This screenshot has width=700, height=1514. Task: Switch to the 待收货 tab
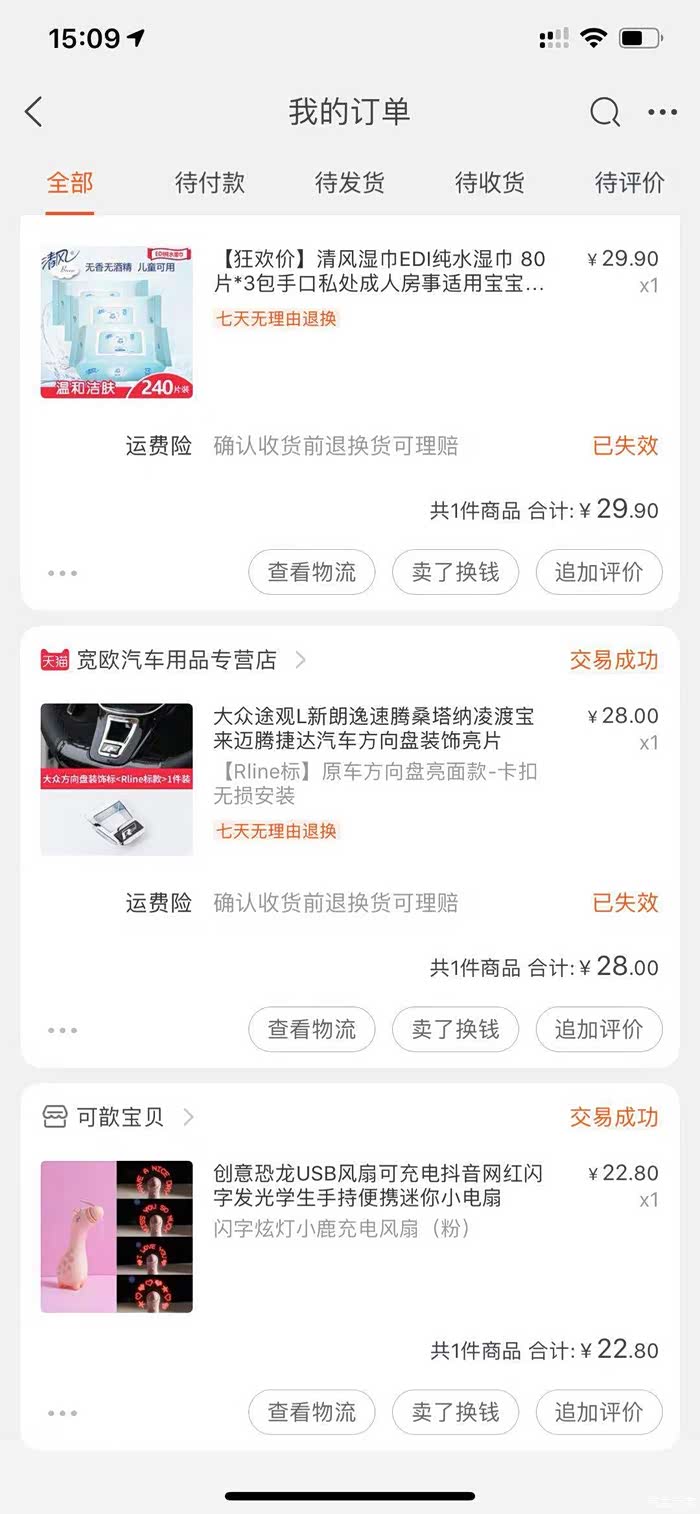tap(490, 182)
